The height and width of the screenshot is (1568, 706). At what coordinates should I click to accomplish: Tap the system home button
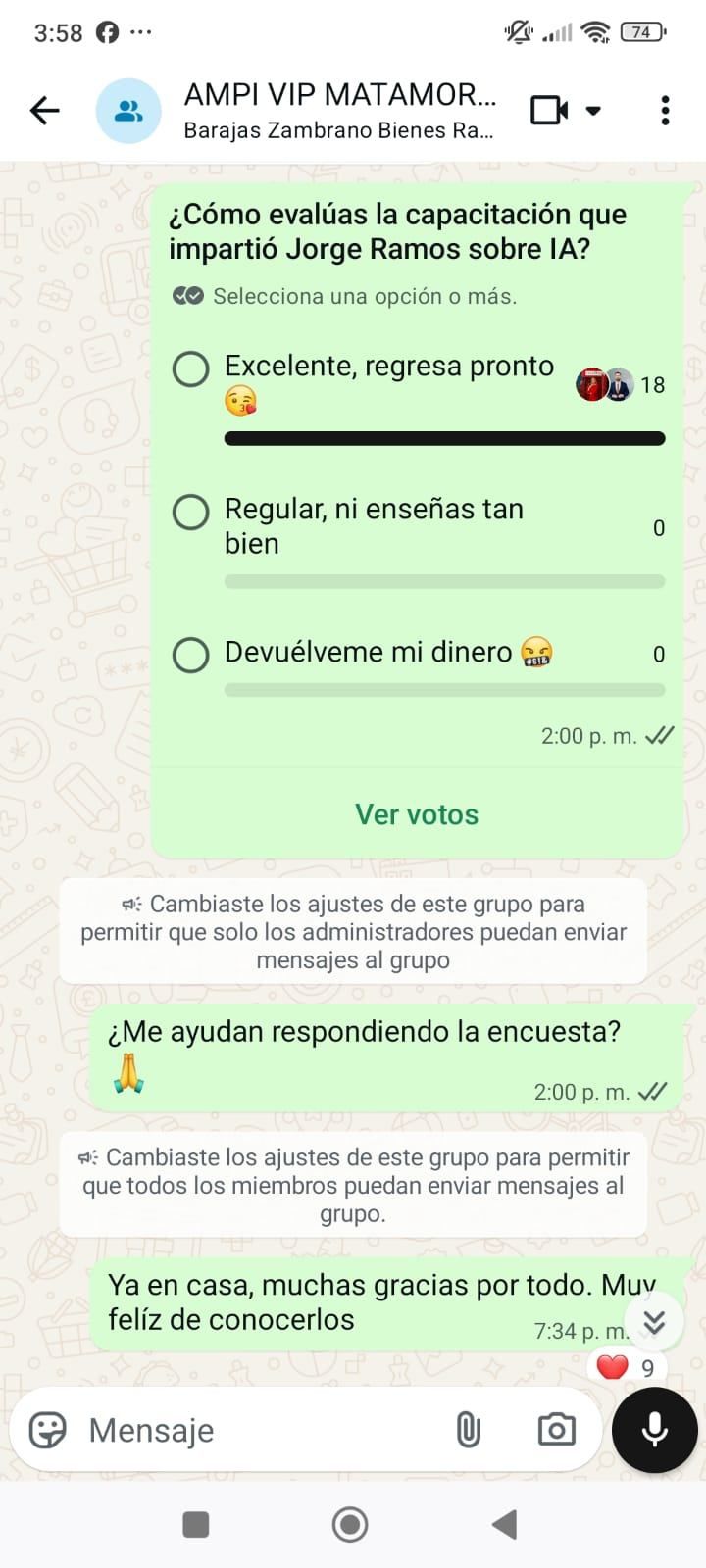[x=350, y=1525]
